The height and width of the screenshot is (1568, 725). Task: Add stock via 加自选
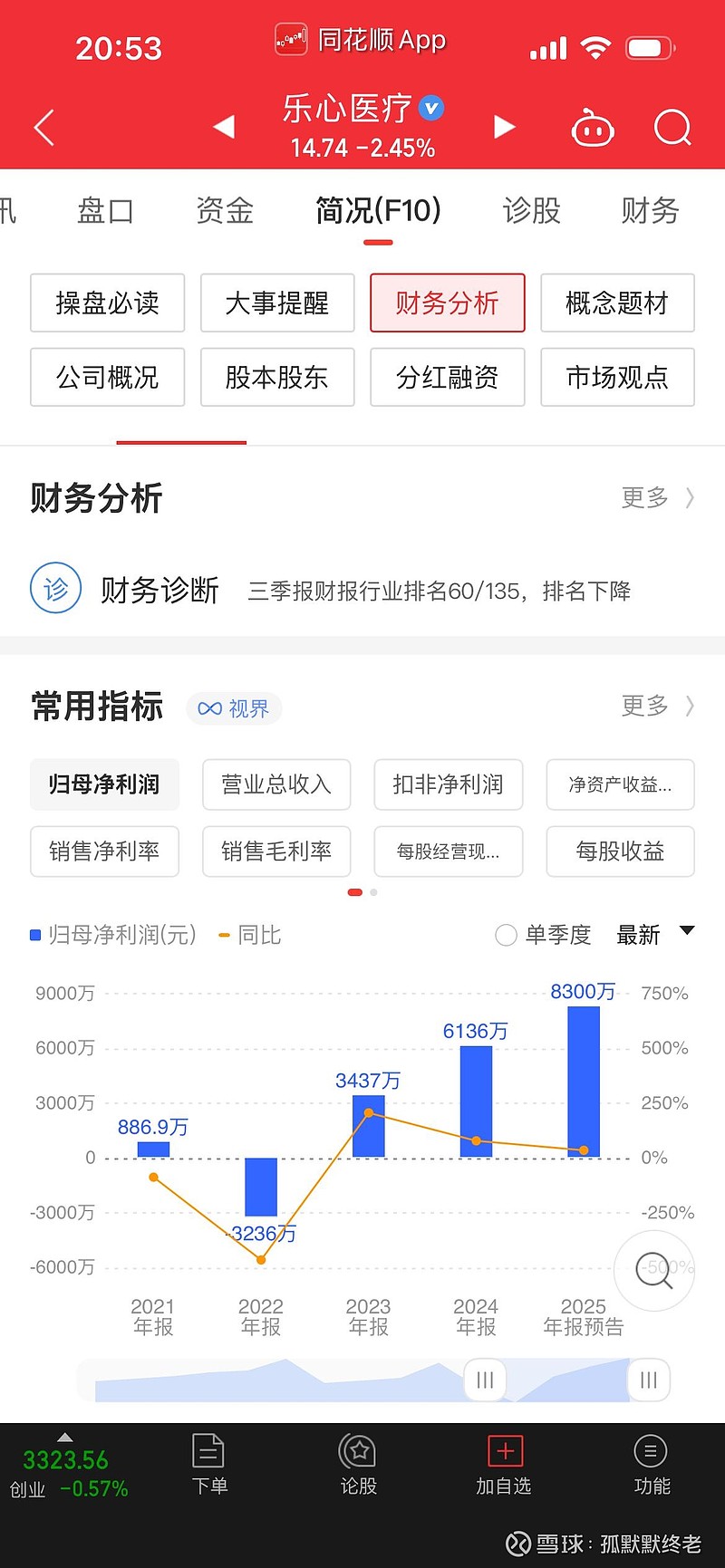coord(504,1465)
